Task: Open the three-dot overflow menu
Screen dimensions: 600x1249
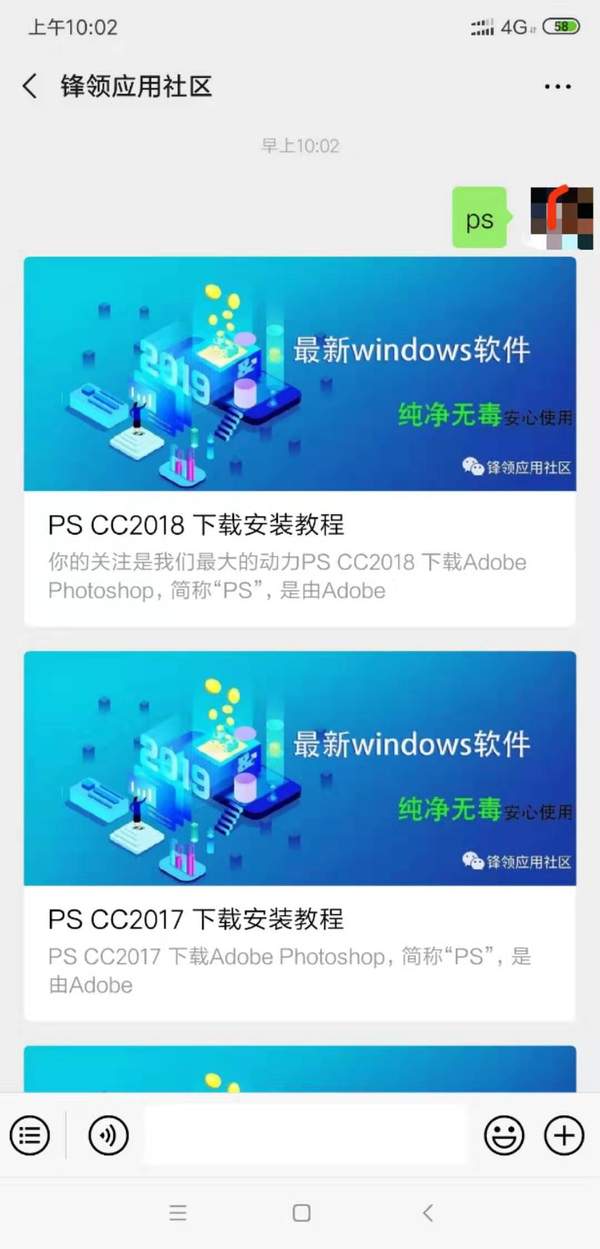Action: [557, 87]
